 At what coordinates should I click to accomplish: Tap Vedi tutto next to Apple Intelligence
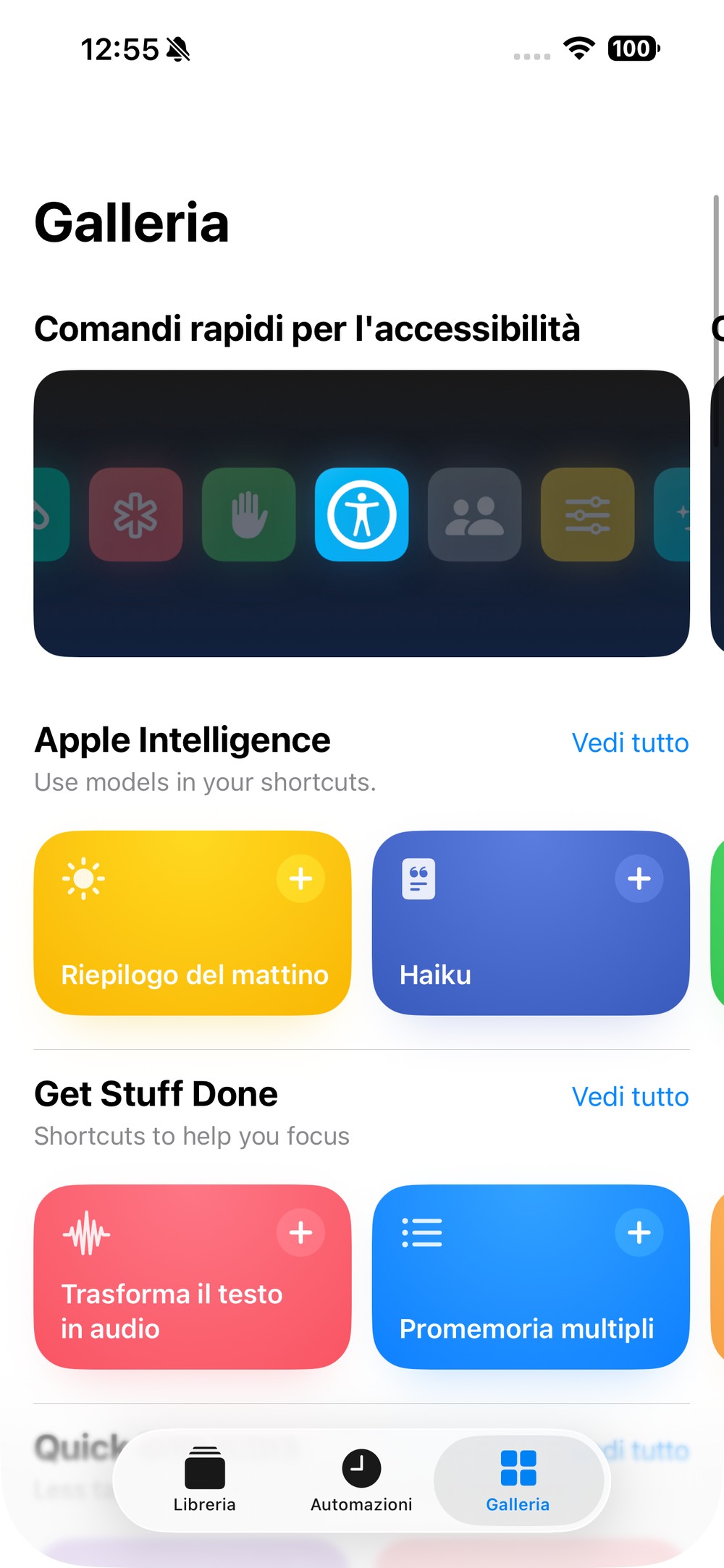(630, 742)
